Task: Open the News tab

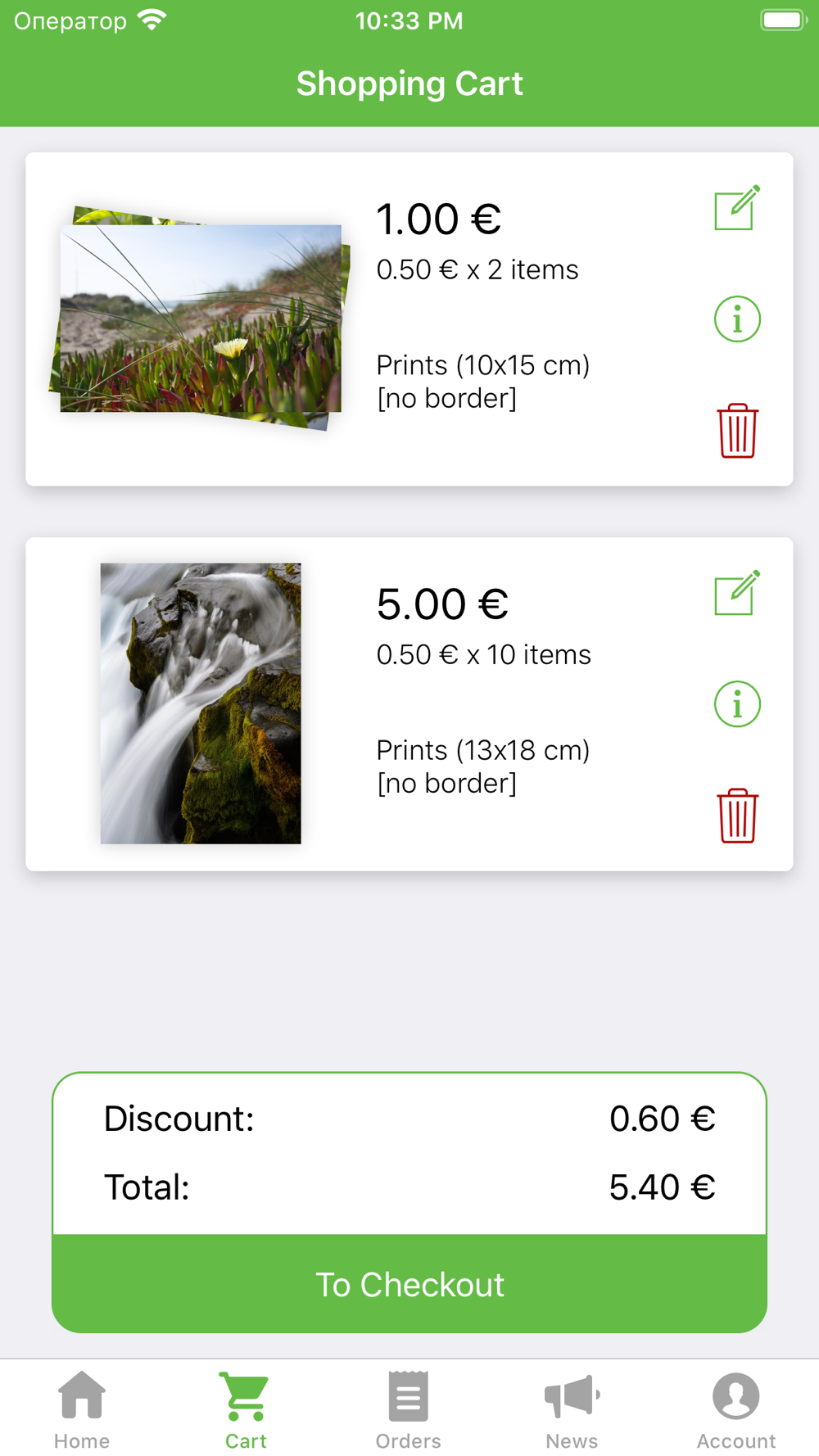Action: point(572,1410)
